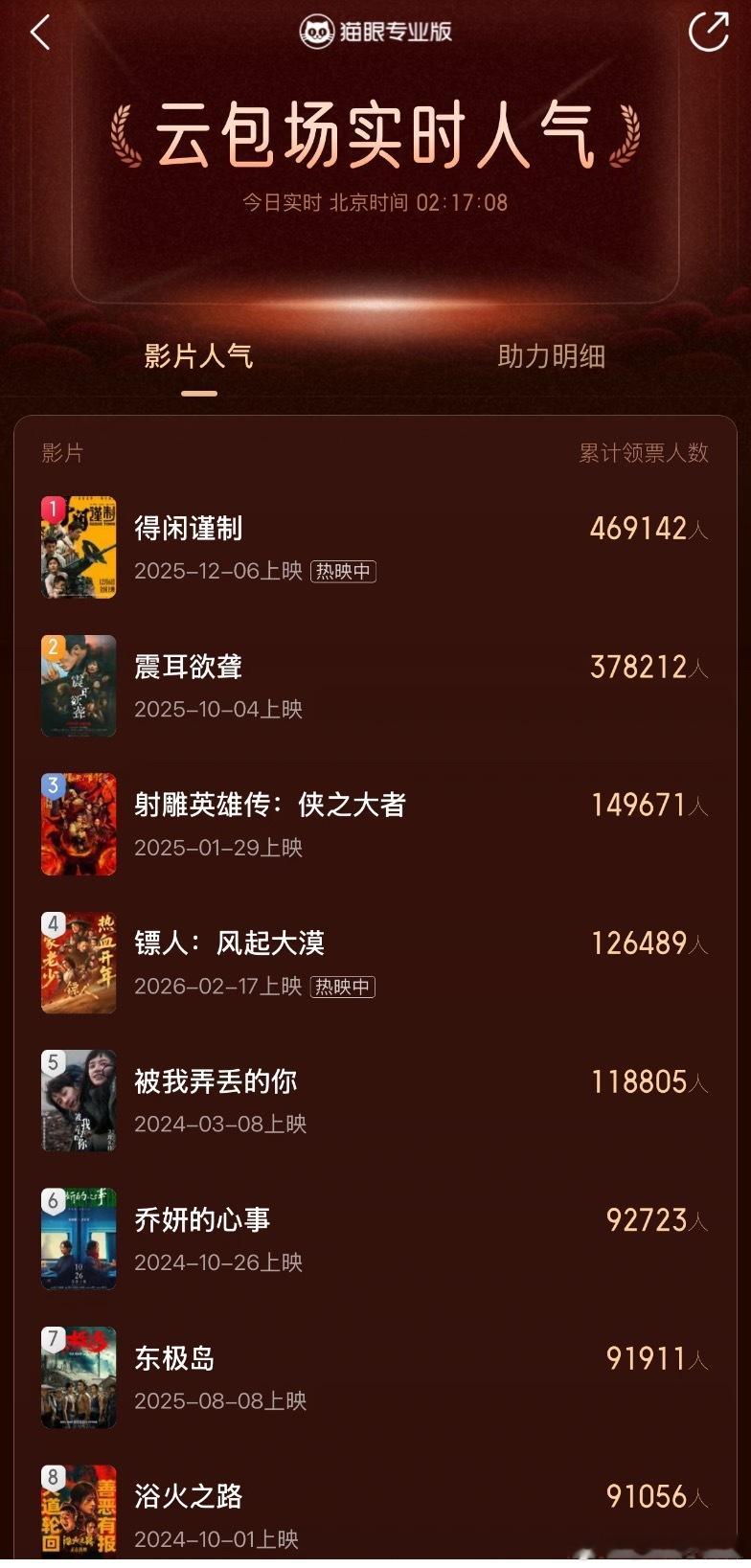Image resolution: width=751 pixels, height=1568 pixels.
Task: Switch to the 助力明细 tab
Action: (552, 356)
